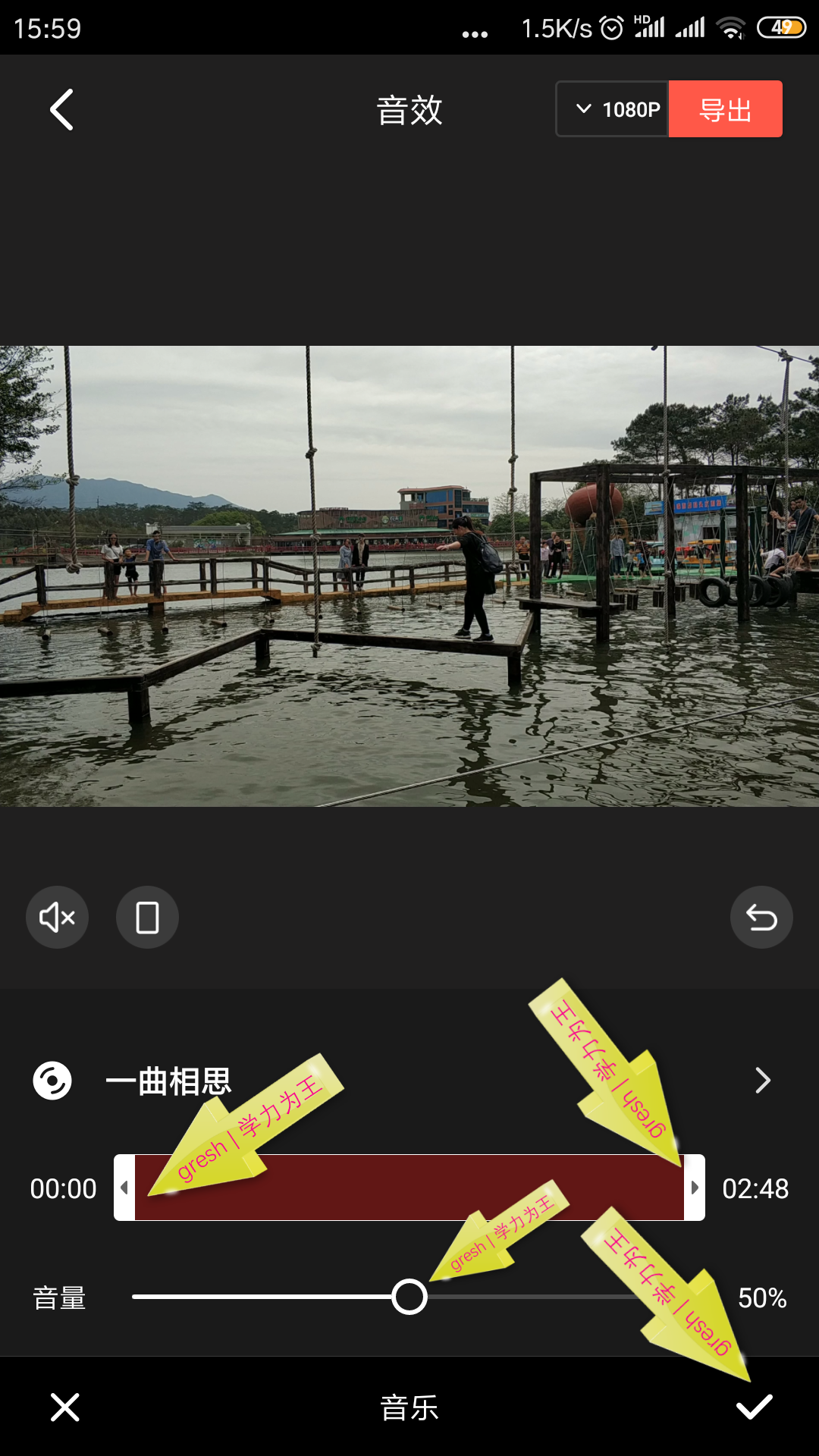Image resolution: width=819 pixels, height=1456 pixels.
Task: Select the phone orientation icon below the video
Action: [147, 917]
